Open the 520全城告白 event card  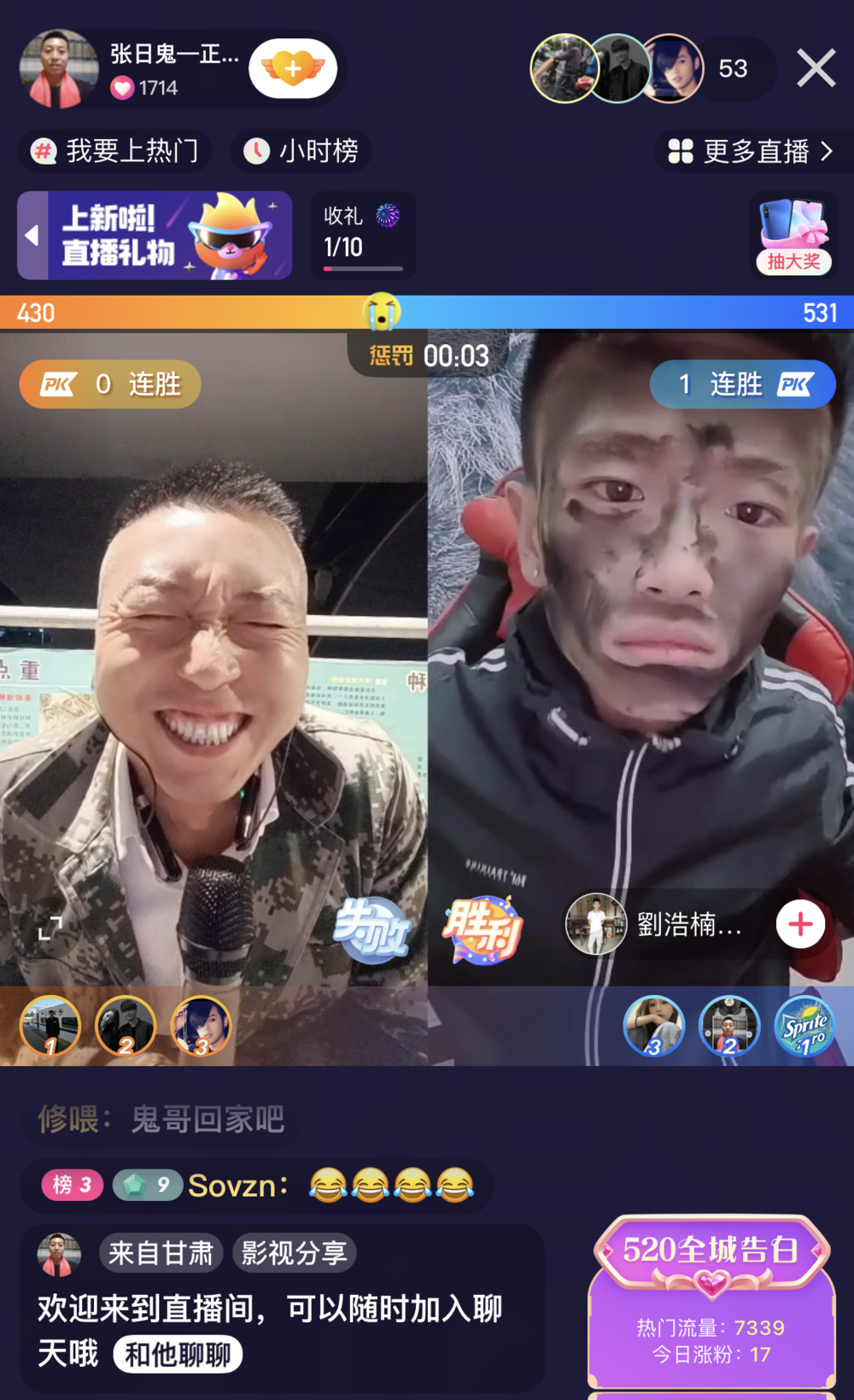coord(711,1302)
